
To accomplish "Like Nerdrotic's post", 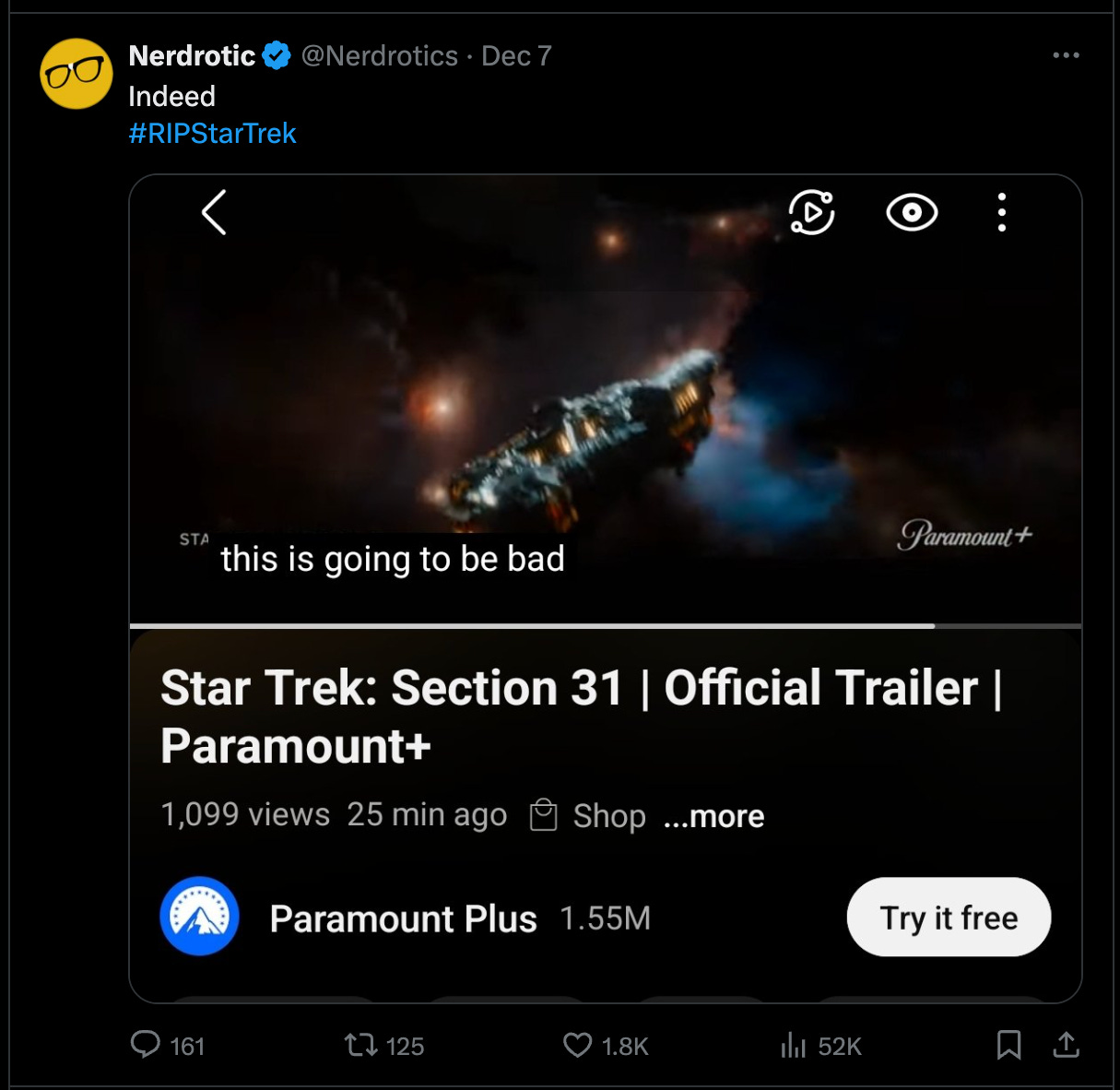I will [577, 1045].
